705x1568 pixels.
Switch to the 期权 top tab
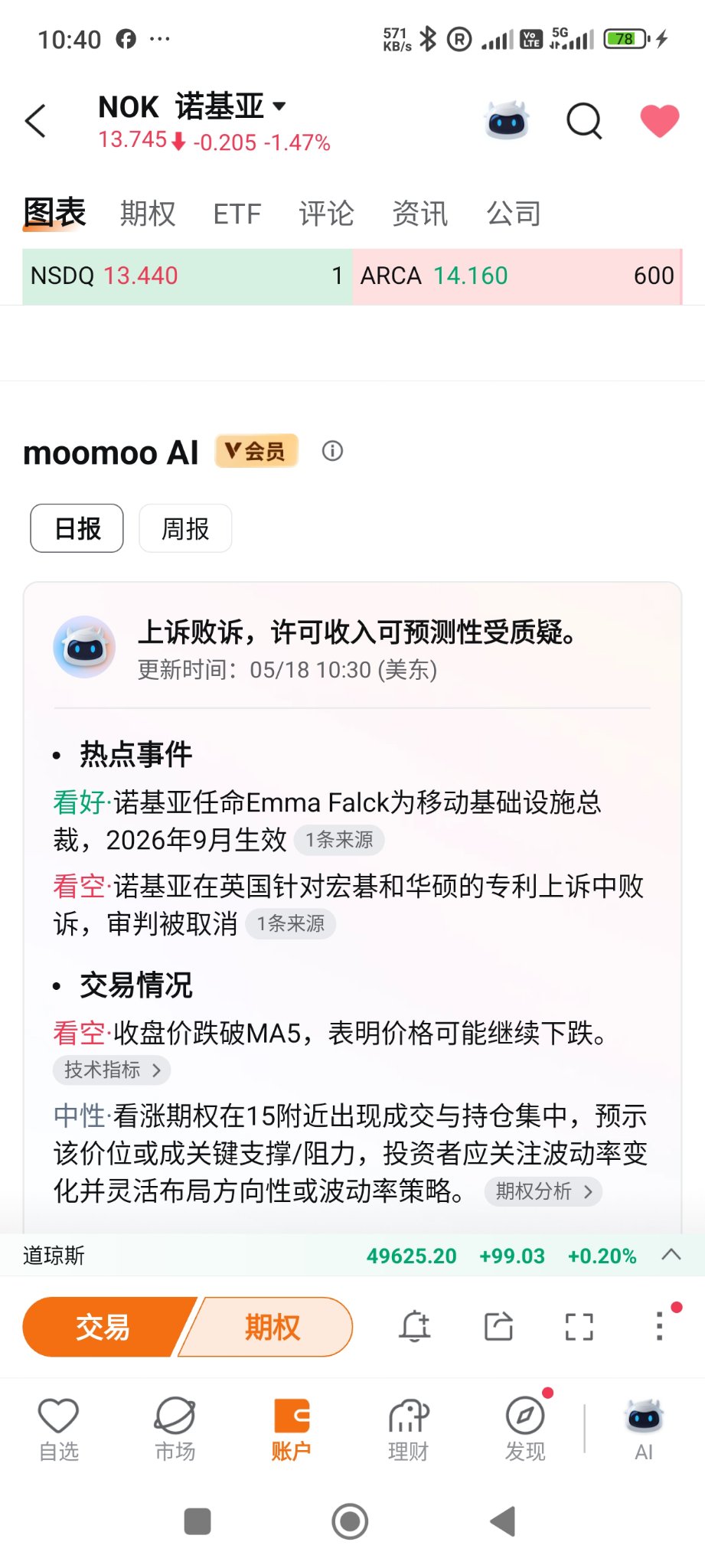148,214
